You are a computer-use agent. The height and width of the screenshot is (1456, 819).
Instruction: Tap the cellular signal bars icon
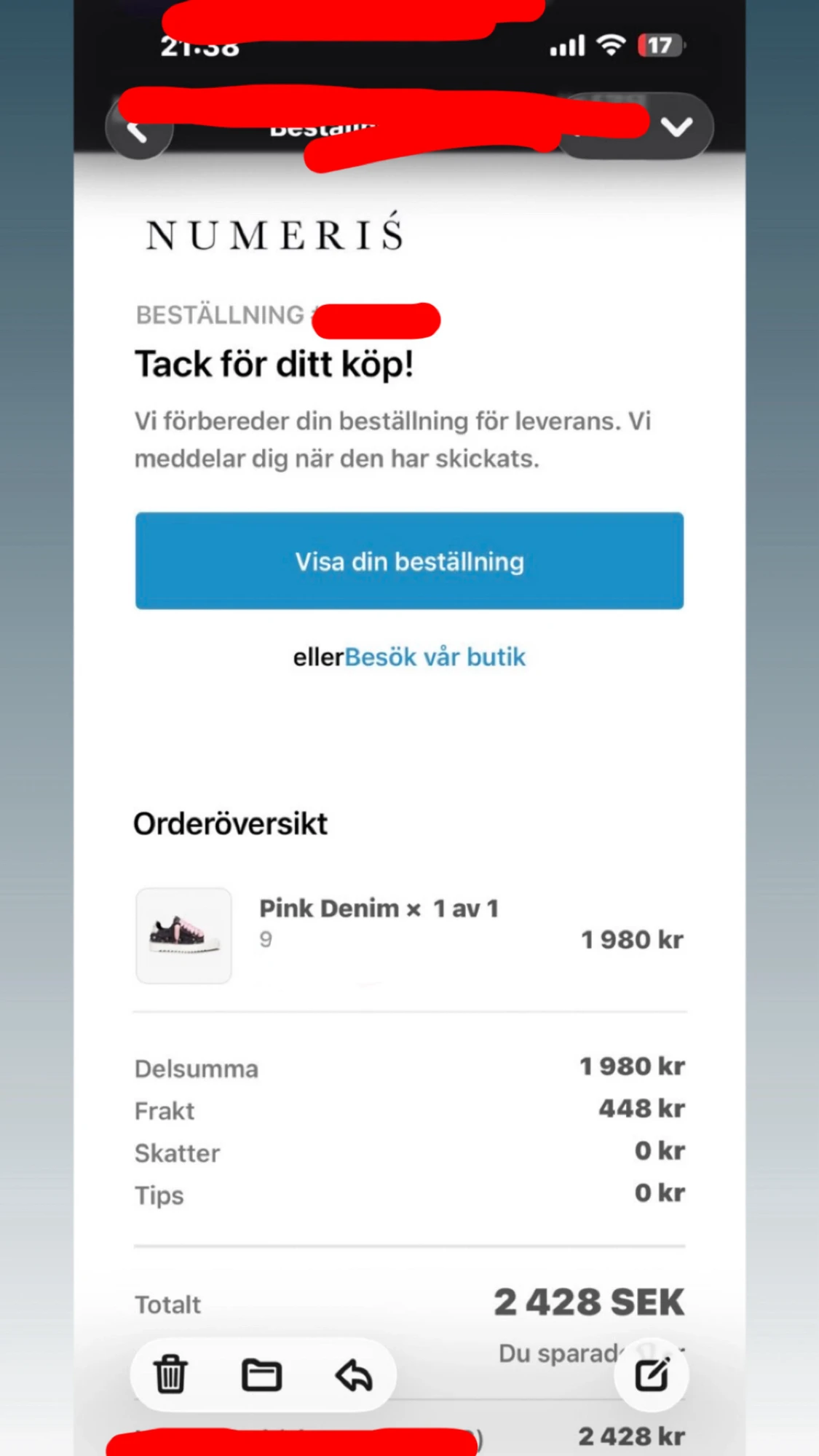[567, 45]
